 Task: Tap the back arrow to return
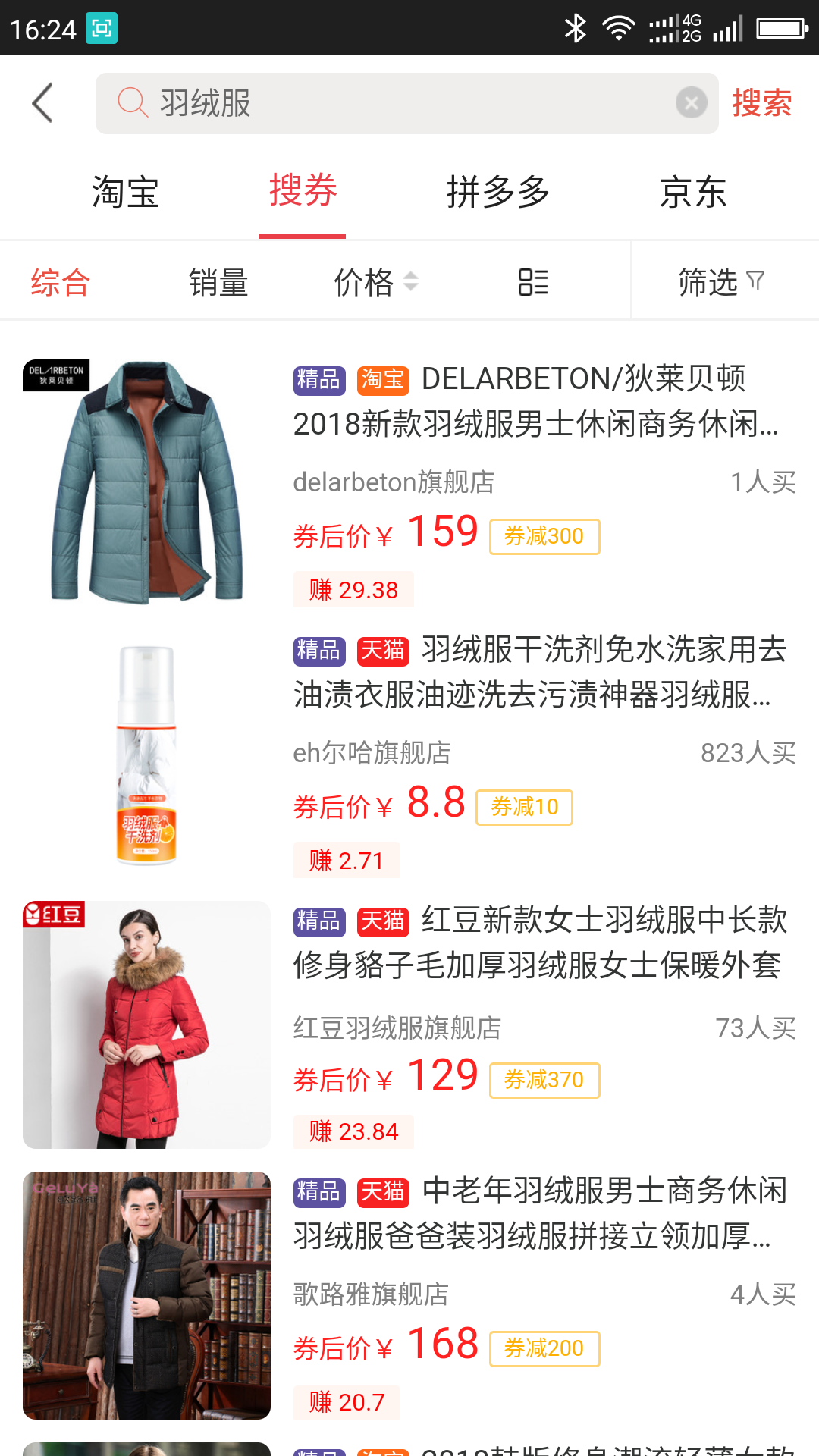pyautogui.click(x=42, y=102)
